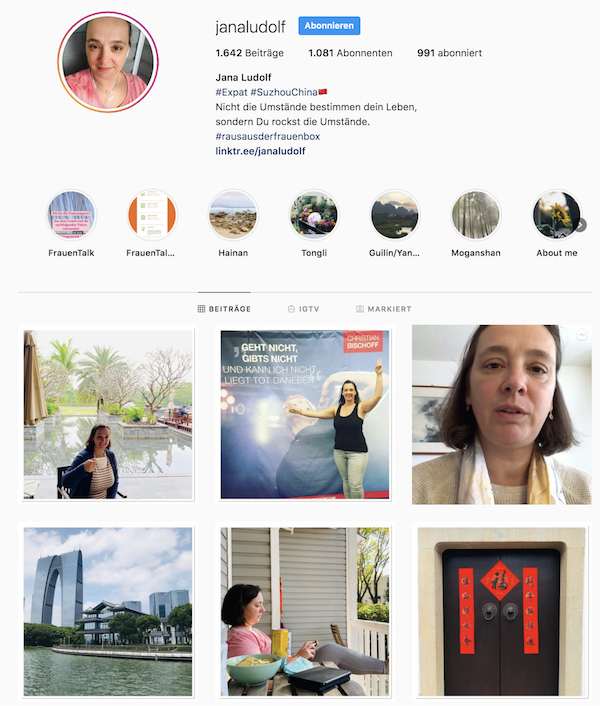600x705 pixels.
Task: Show more highlights with the arrow
Action: click(x=581, y=225)
